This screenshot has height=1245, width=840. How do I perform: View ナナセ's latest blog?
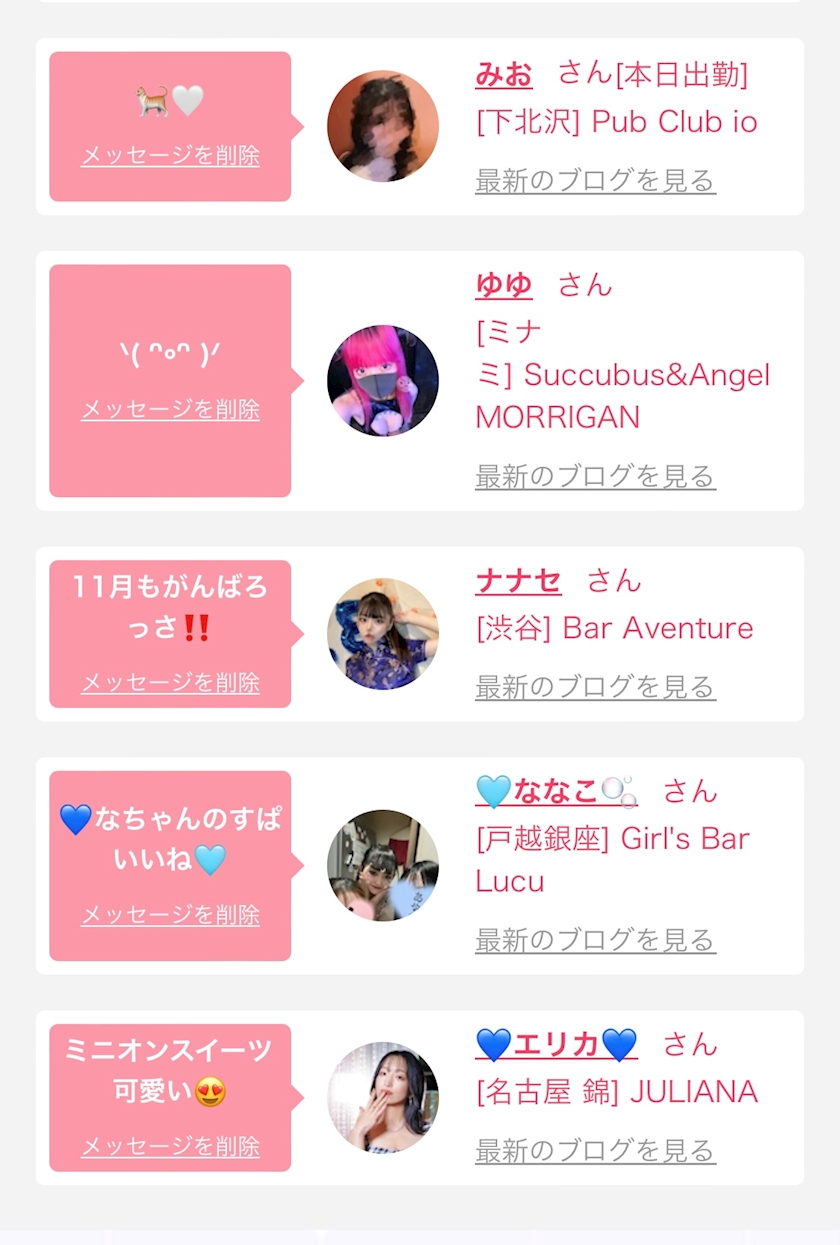tap(595, 687)
